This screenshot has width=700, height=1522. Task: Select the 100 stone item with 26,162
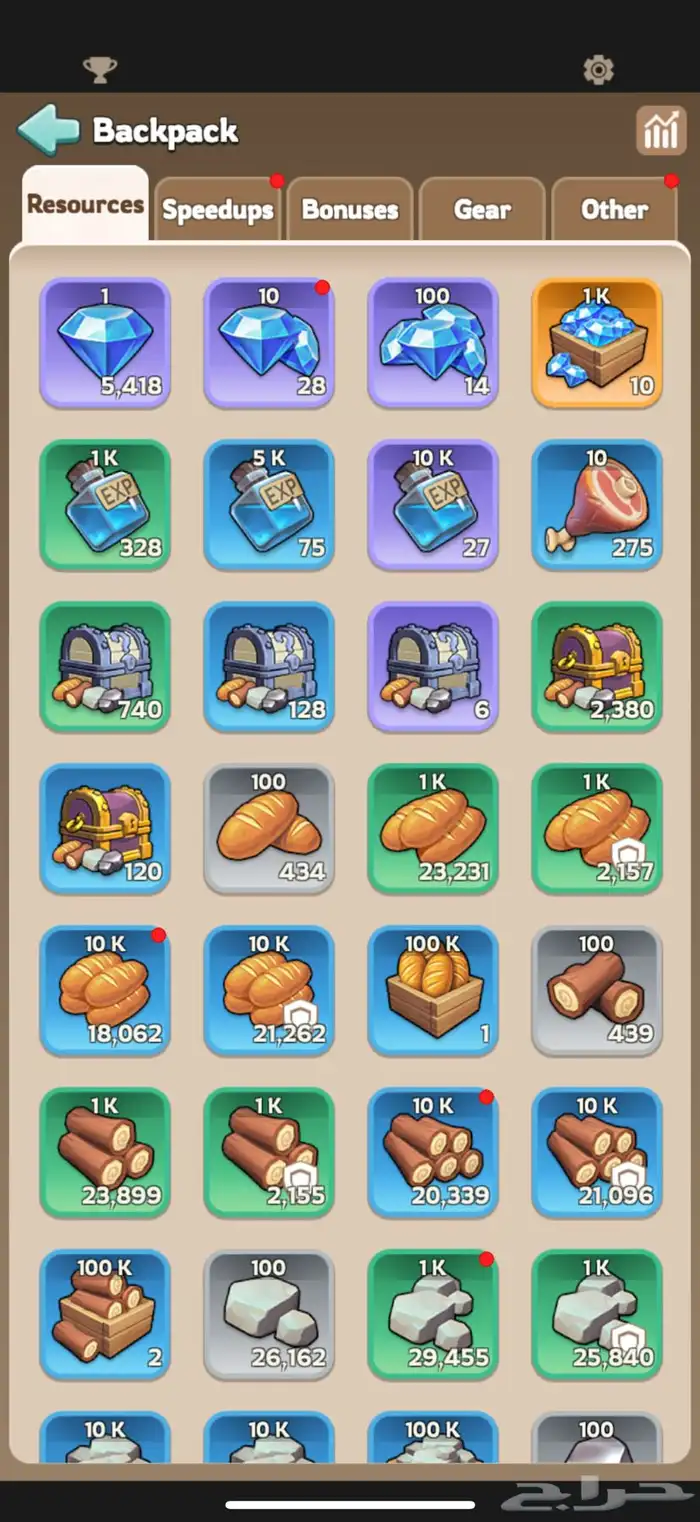(269, 1315)
